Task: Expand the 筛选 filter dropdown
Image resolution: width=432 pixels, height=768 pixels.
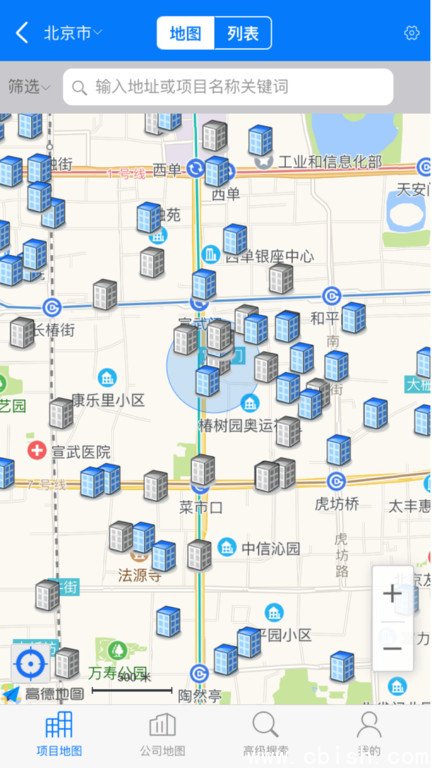Action: pyautogui.click(x=29, y=87)
